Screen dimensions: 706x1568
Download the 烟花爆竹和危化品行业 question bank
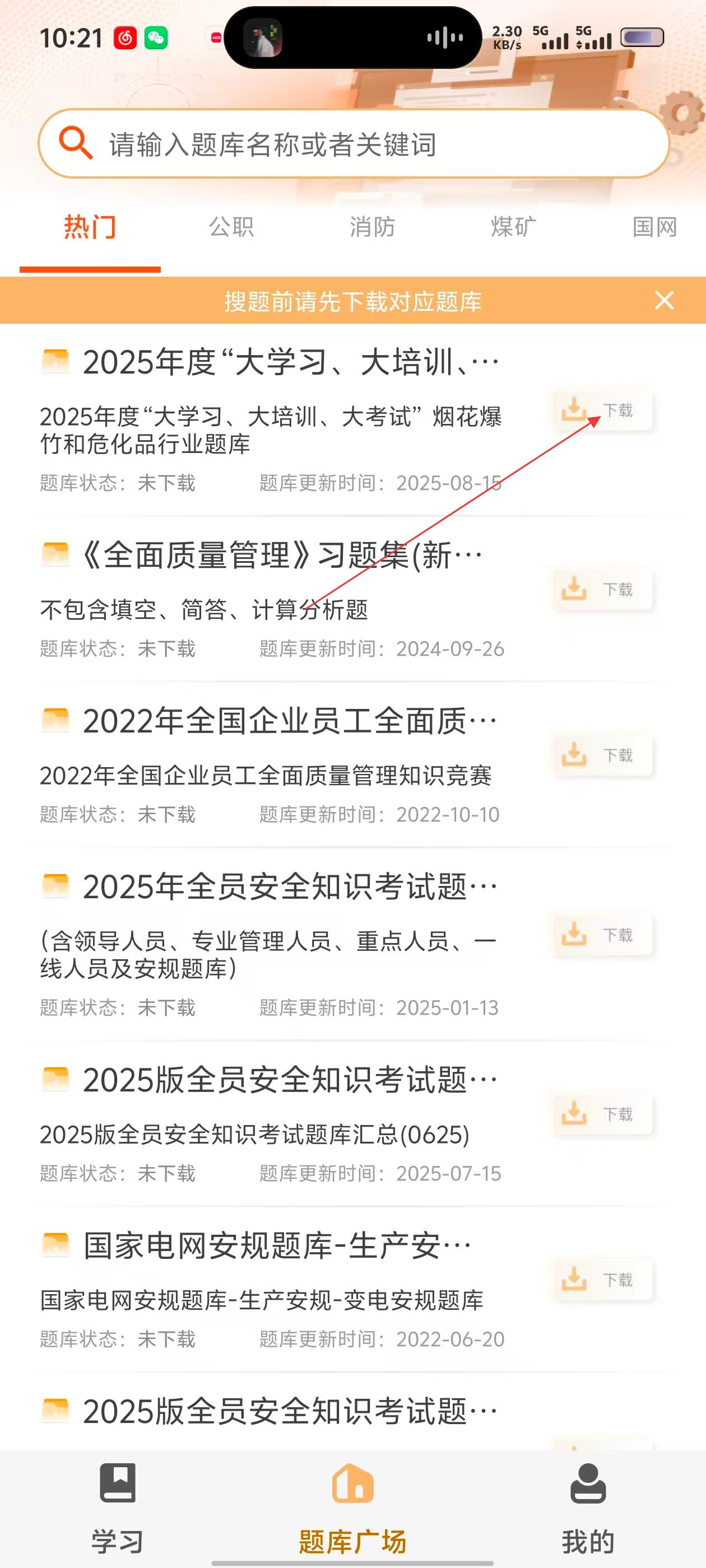[602, 411]
